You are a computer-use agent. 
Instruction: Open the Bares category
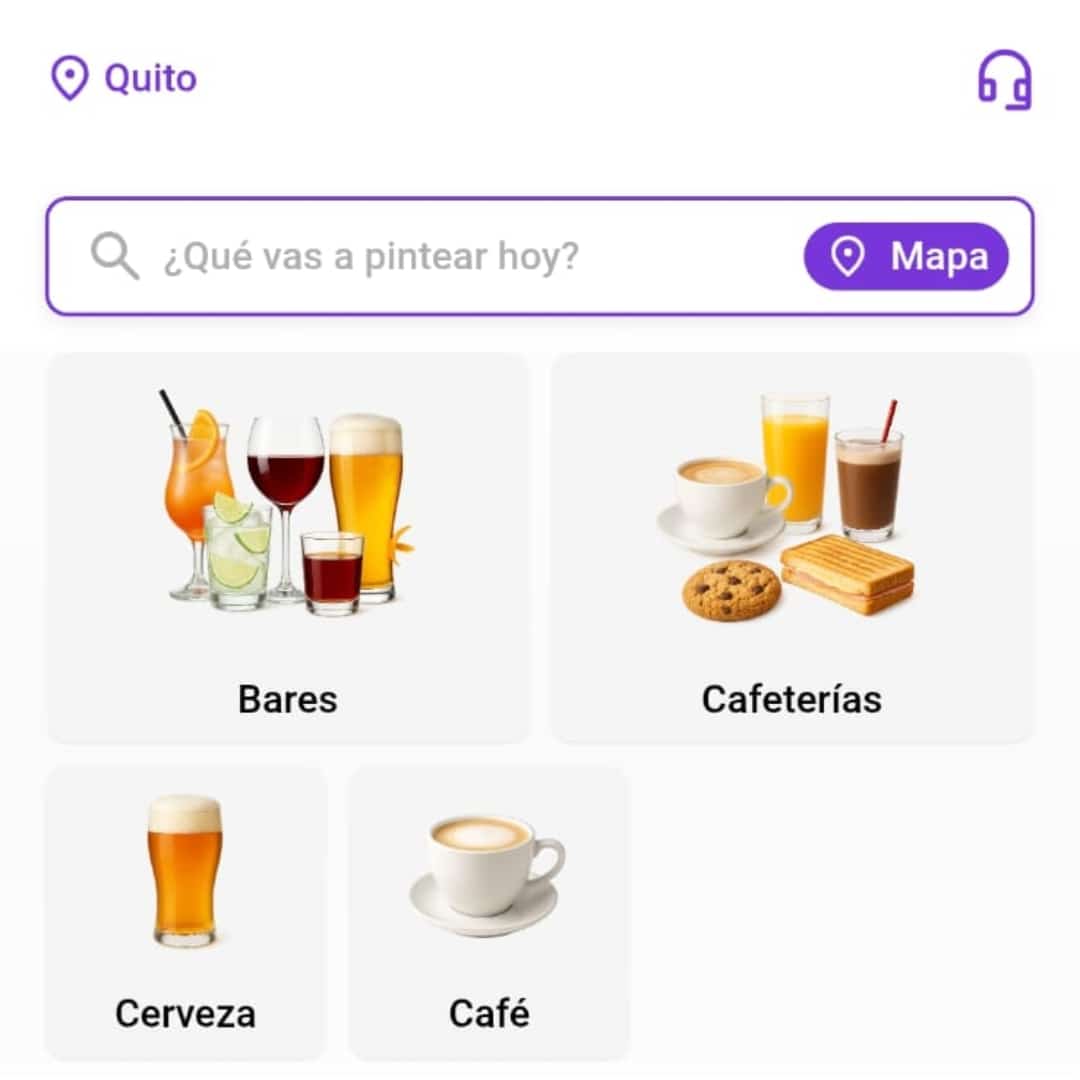coord(287,547)
